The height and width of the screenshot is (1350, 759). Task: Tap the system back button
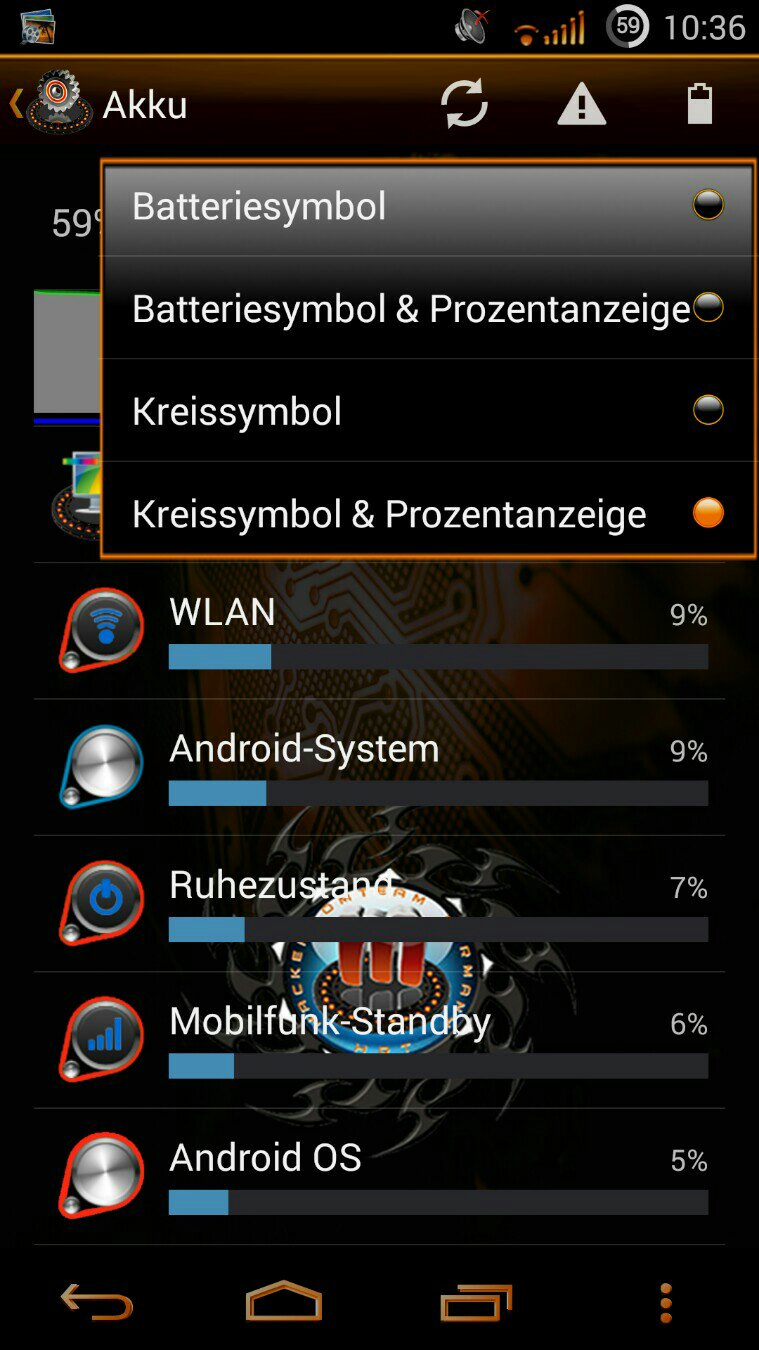(96, 1302)
